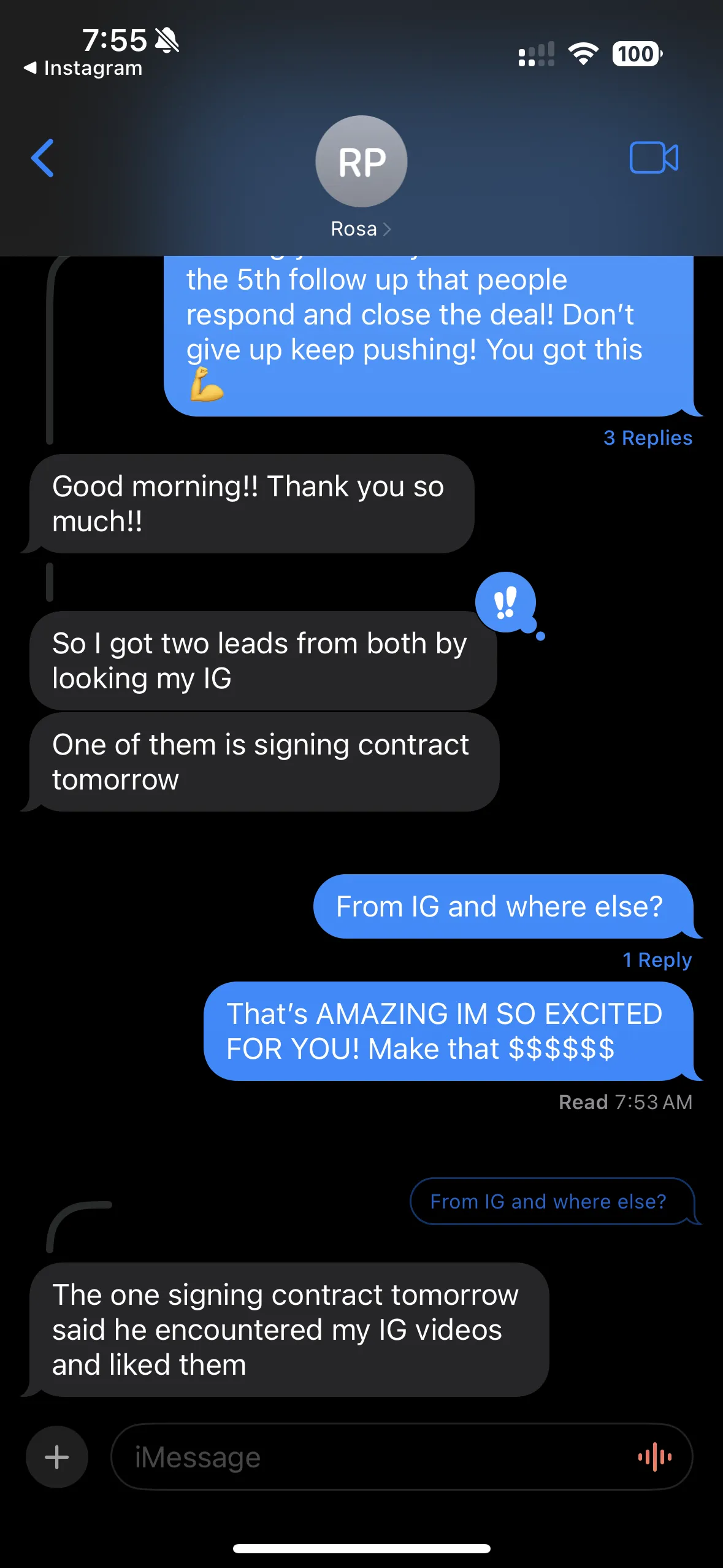723x1568 pixels.
Task: Open the plus apps menu
Action: (57, 1457)
